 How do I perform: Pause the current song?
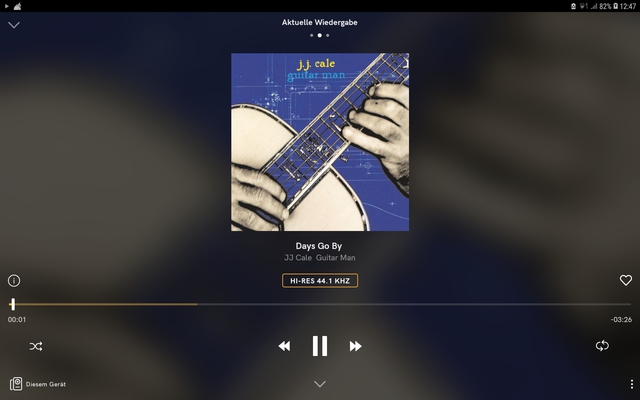coord(320,346)
